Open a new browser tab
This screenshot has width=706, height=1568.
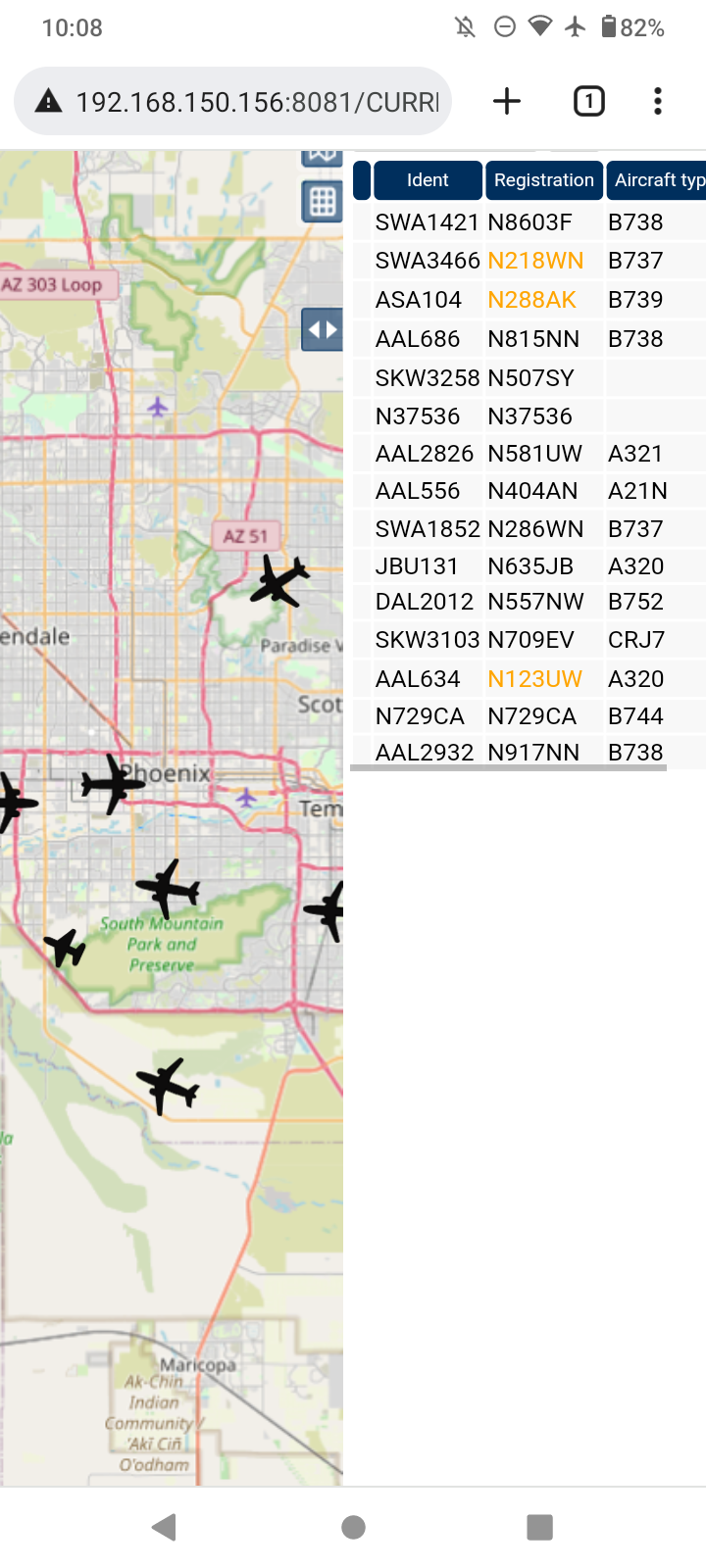(507, 101)
